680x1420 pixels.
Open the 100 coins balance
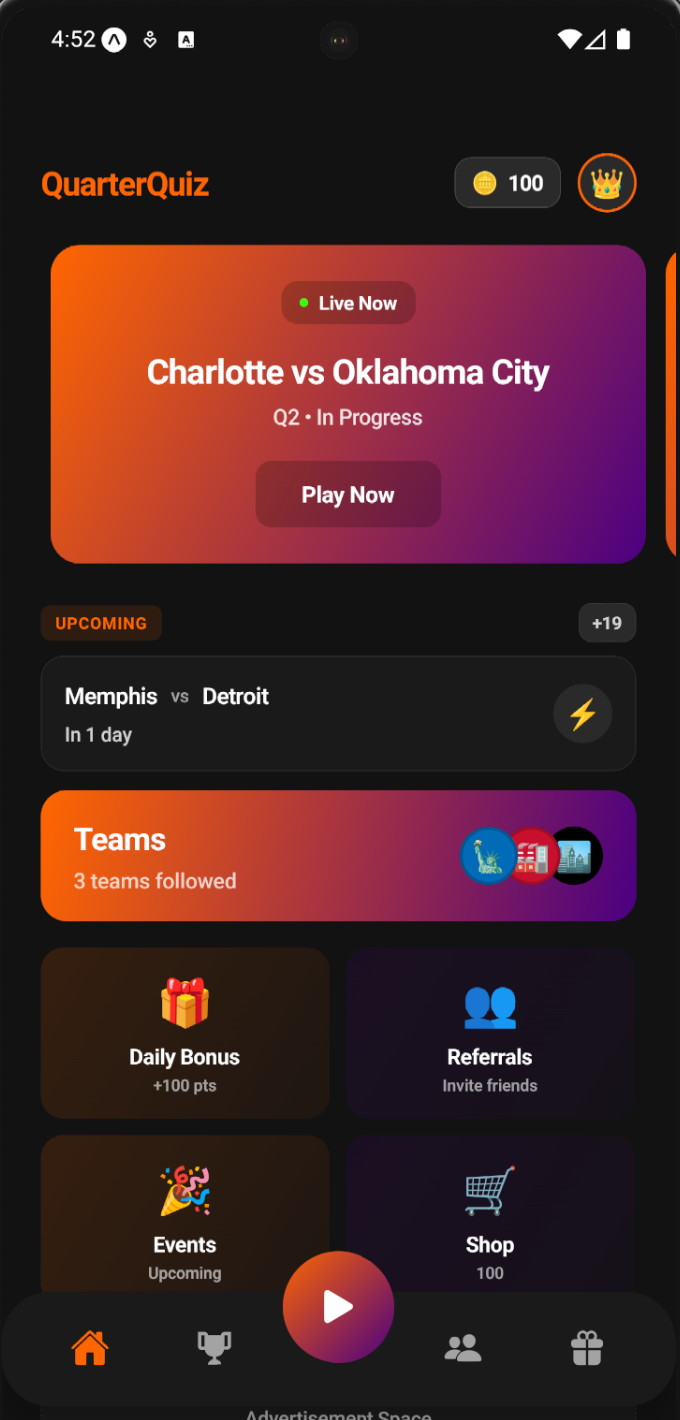(507, 183)
